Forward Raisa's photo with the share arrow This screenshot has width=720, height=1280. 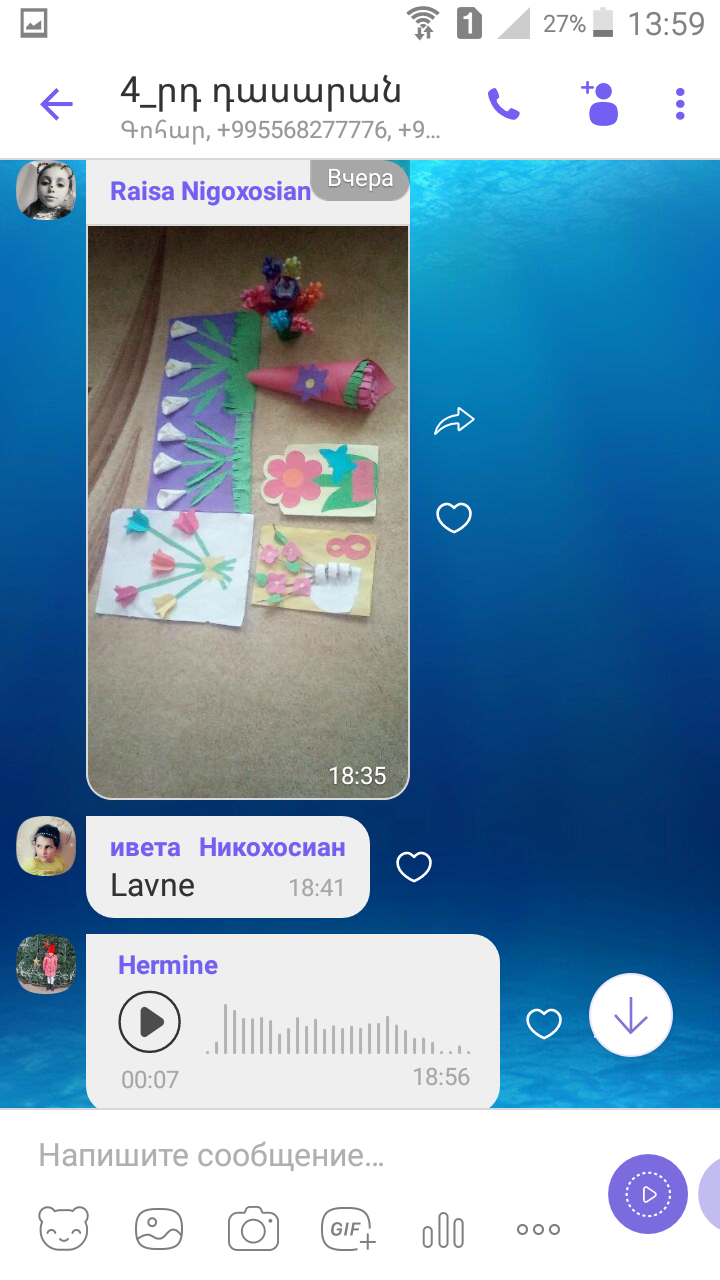454,422
